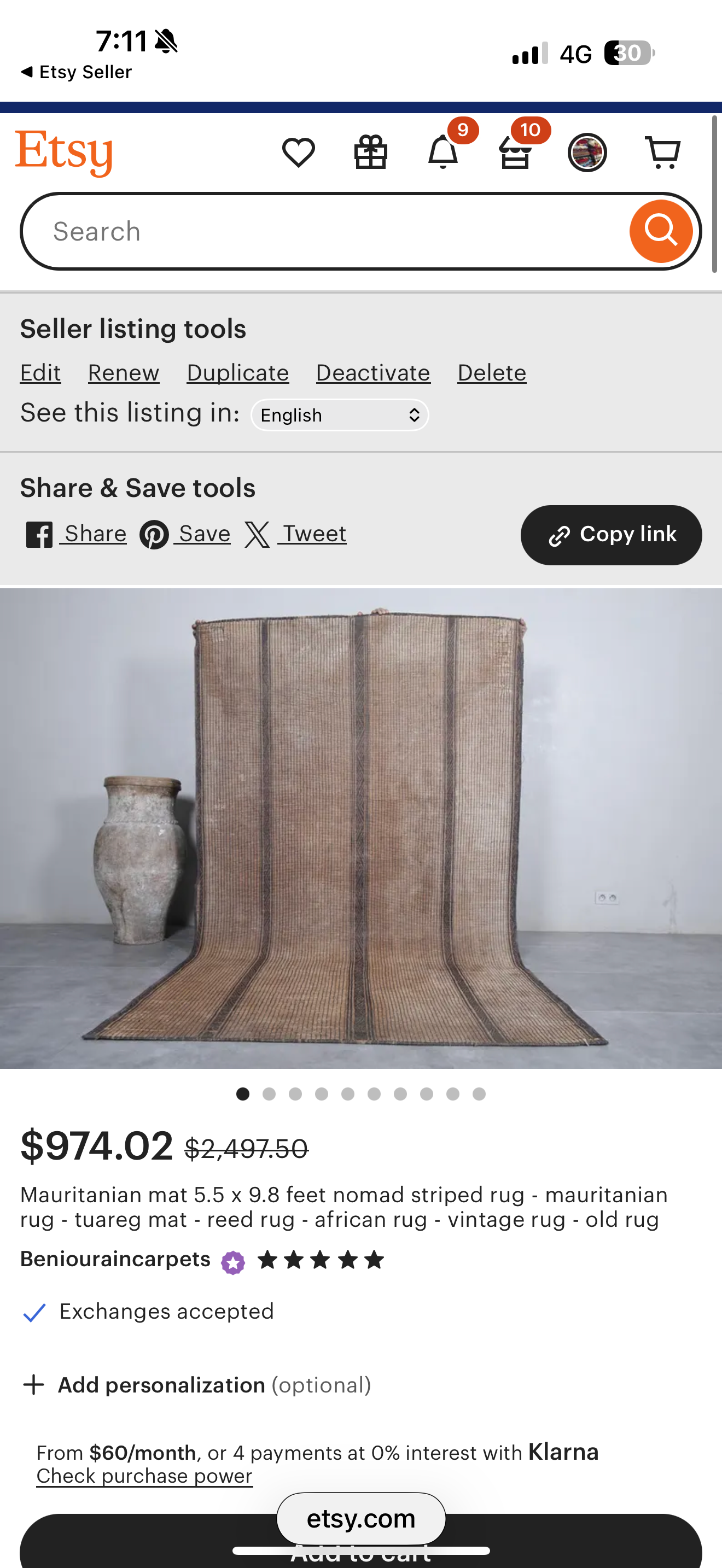Tweet this listing on X
Screen dimensions: 722x1568
pos(296,535)
